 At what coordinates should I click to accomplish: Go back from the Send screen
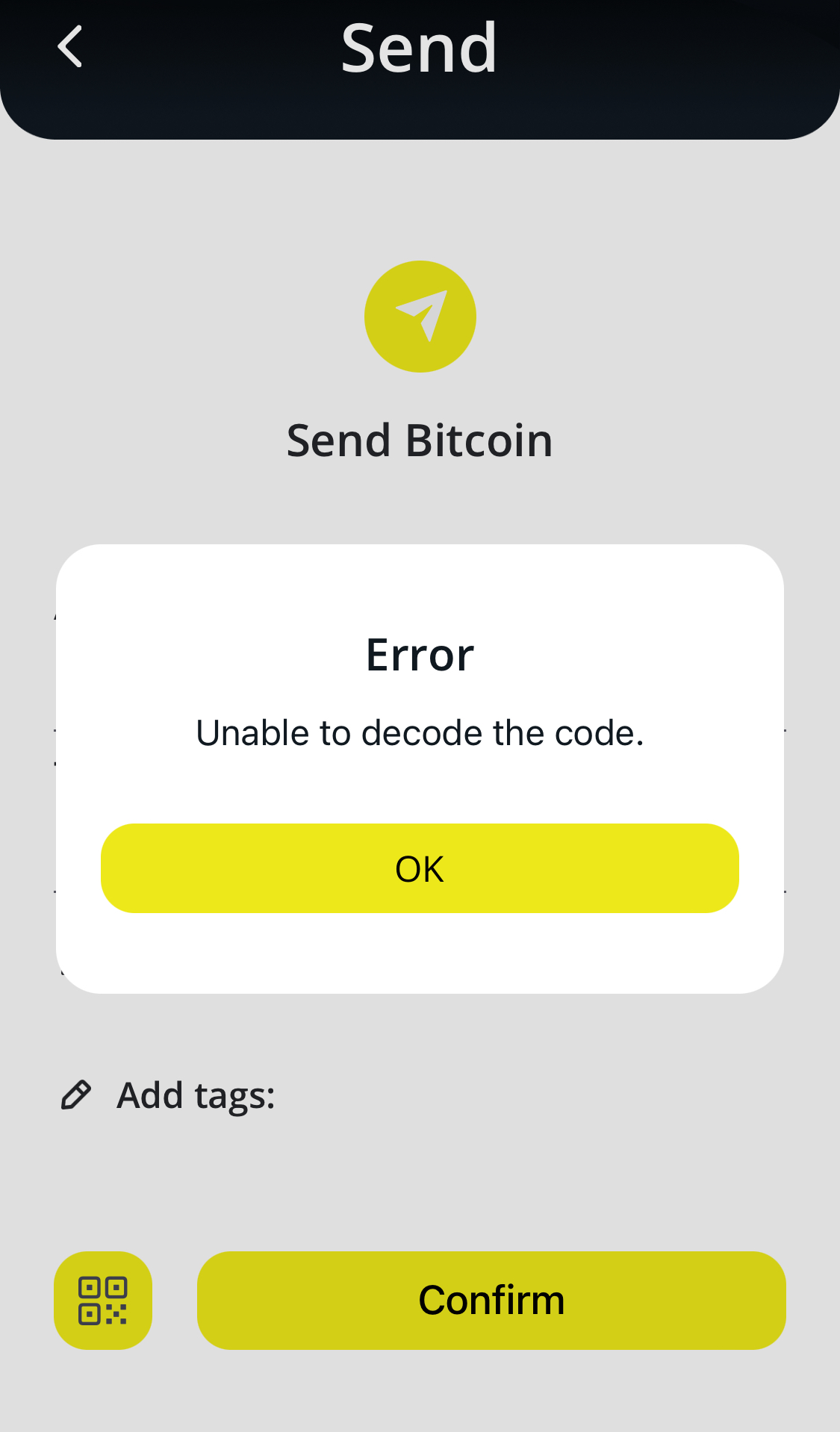70,47
